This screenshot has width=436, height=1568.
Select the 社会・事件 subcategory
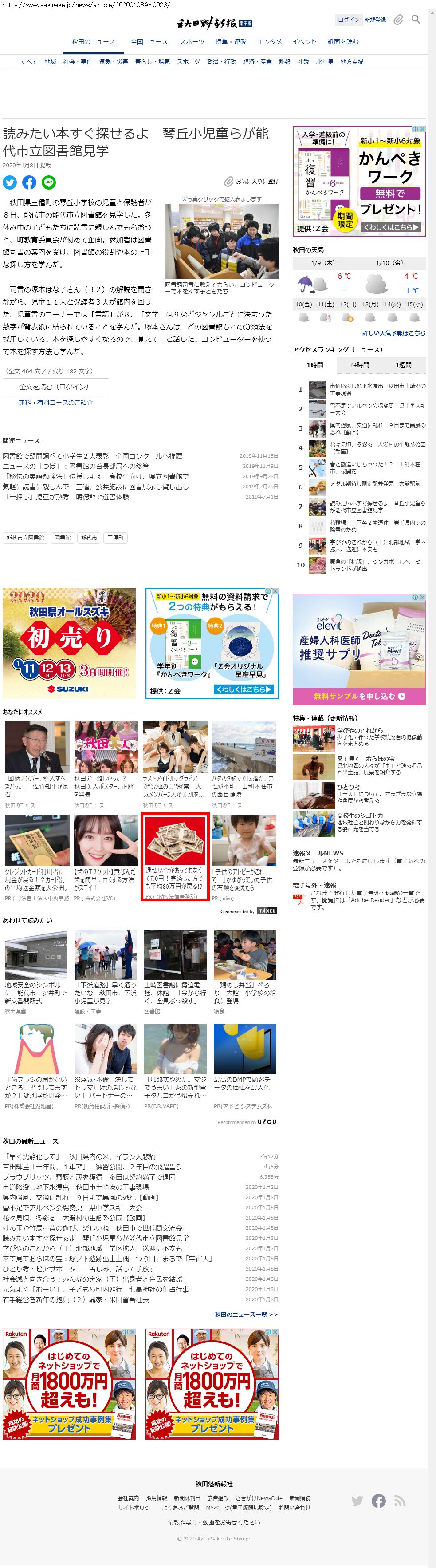(78, 62)
